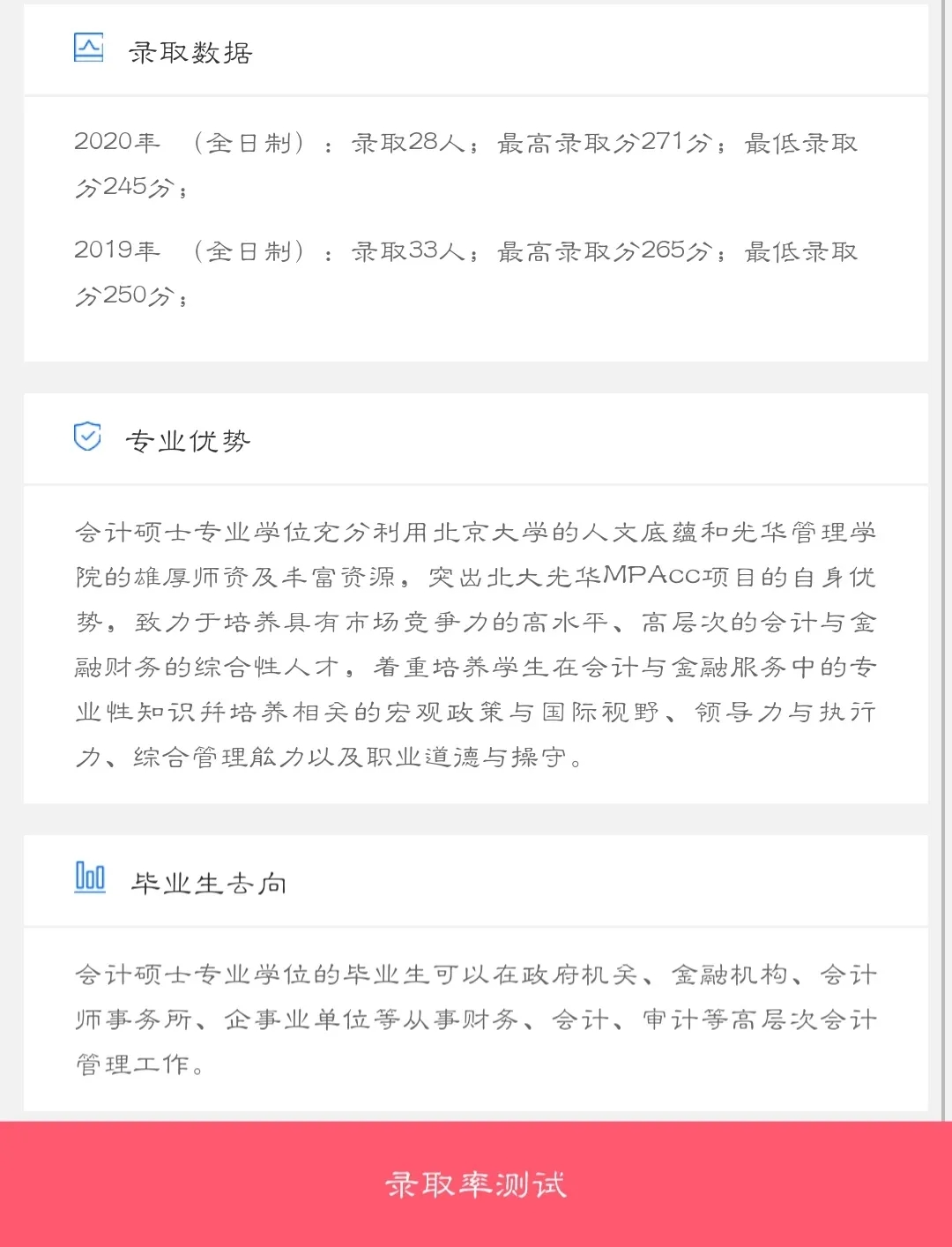Tap the 录取率测试 button
The width and height of the screenshot is (952, 1247).
[476, 1184]
